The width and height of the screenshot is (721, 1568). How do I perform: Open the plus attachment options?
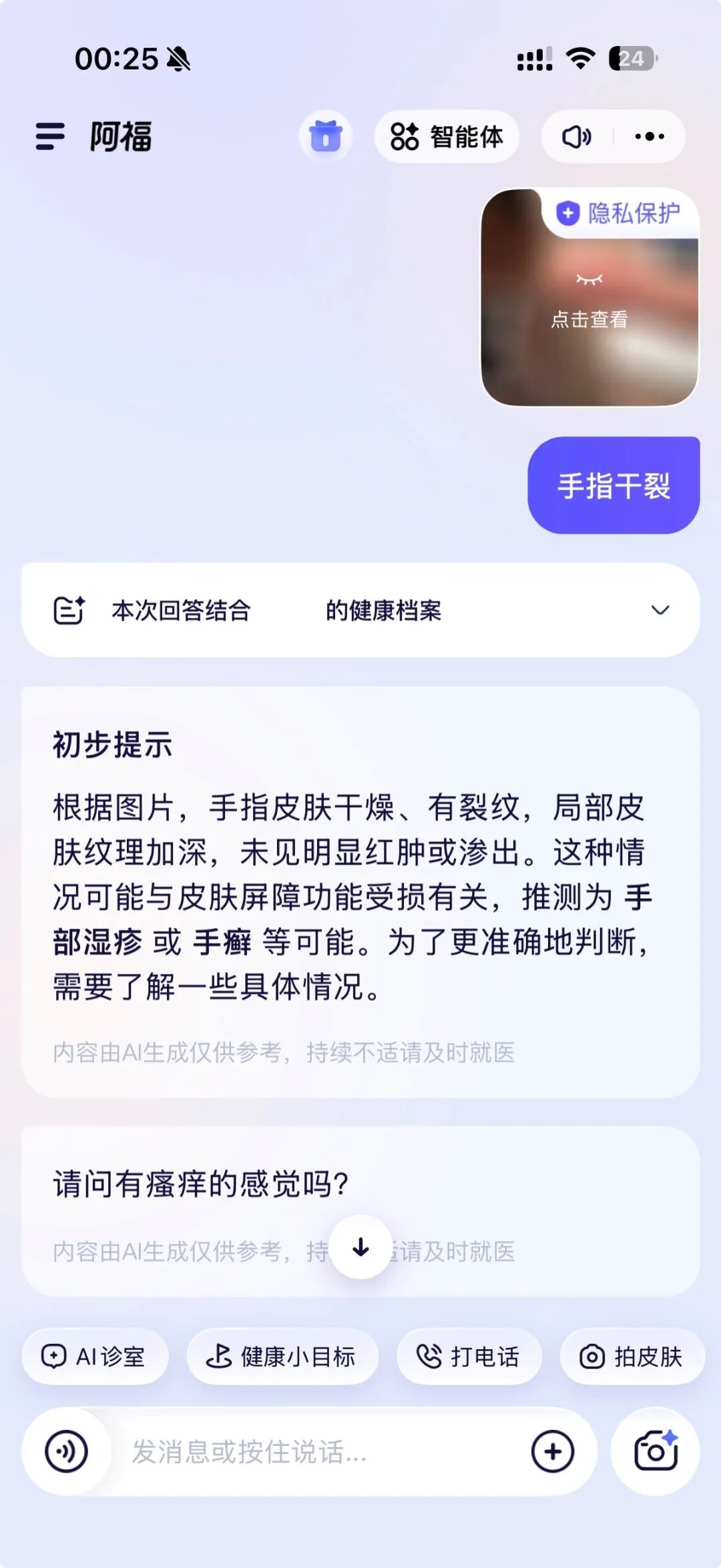click(x=553, y=1451)
